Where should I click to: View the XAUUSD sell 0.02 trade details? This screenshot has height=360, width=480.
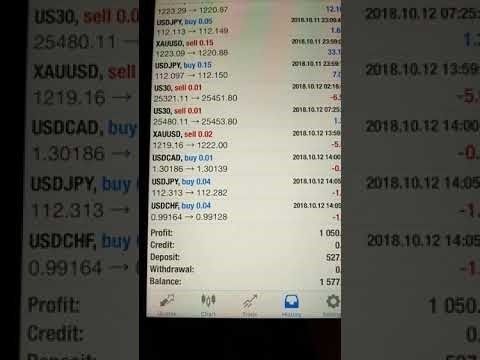tap(246, 140)
